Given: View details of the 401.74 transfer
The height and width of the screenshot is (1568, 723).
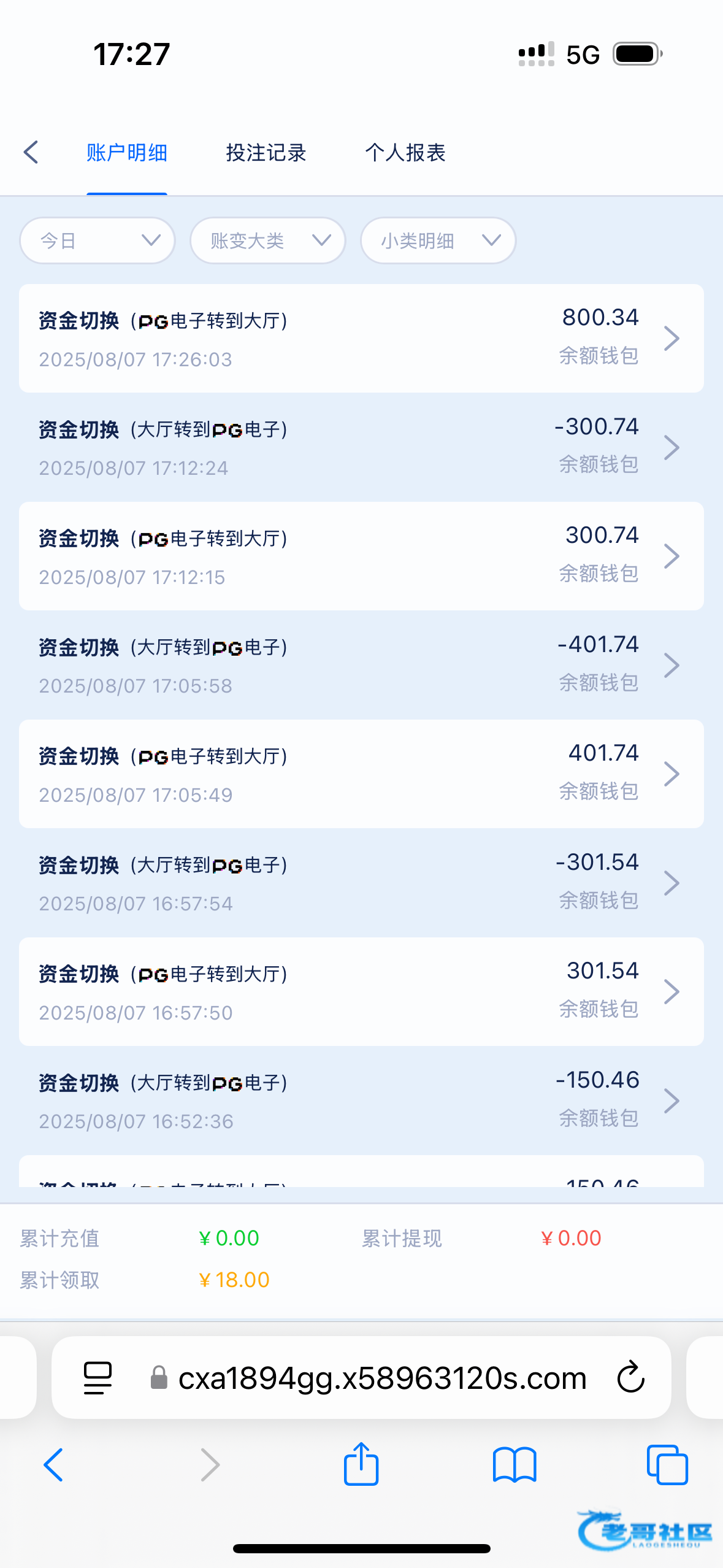Looking at the screenshot, I should tap(361, 774).
